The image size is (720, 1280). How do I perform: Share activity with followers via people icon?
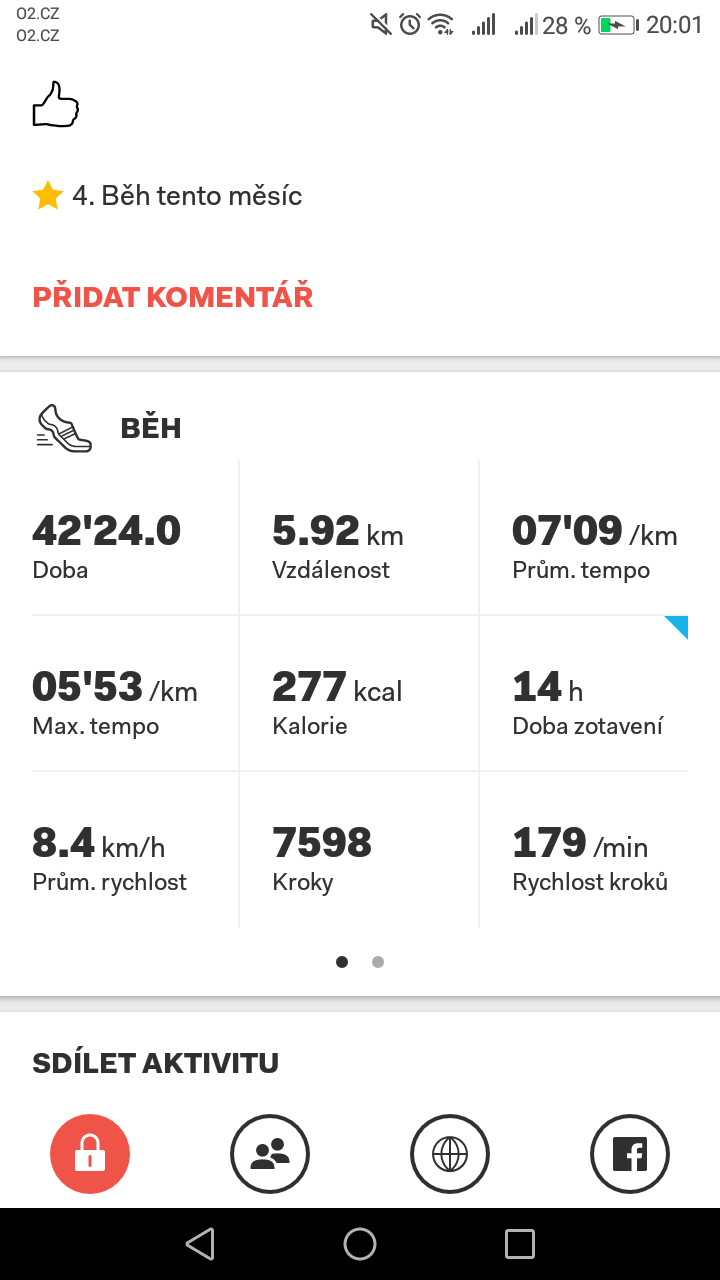coord(270,1154)
